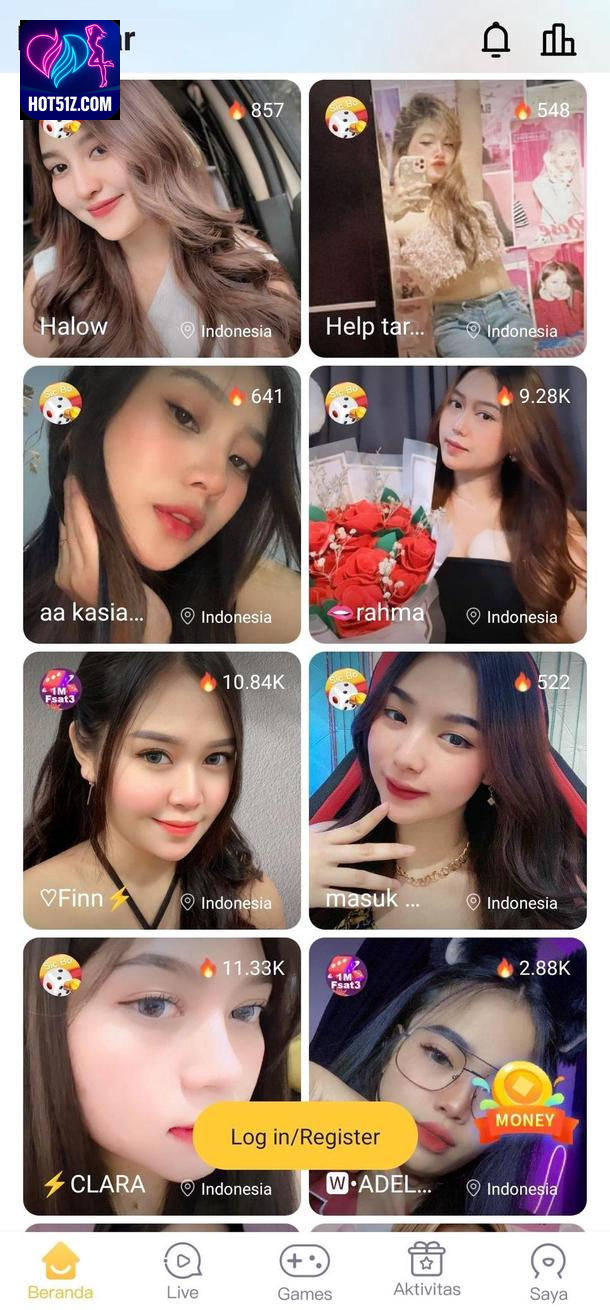Open the 'masuk ...' live stream
The height and width of the screenshot is (1310, 610).
pos(447,790)
